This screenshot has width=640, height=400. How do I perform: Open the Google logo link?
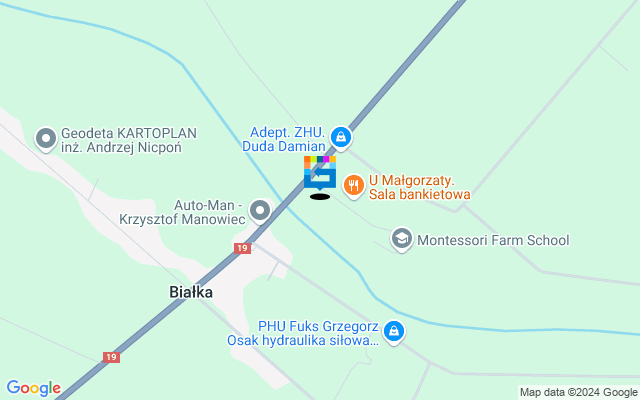tap(33, 388)
